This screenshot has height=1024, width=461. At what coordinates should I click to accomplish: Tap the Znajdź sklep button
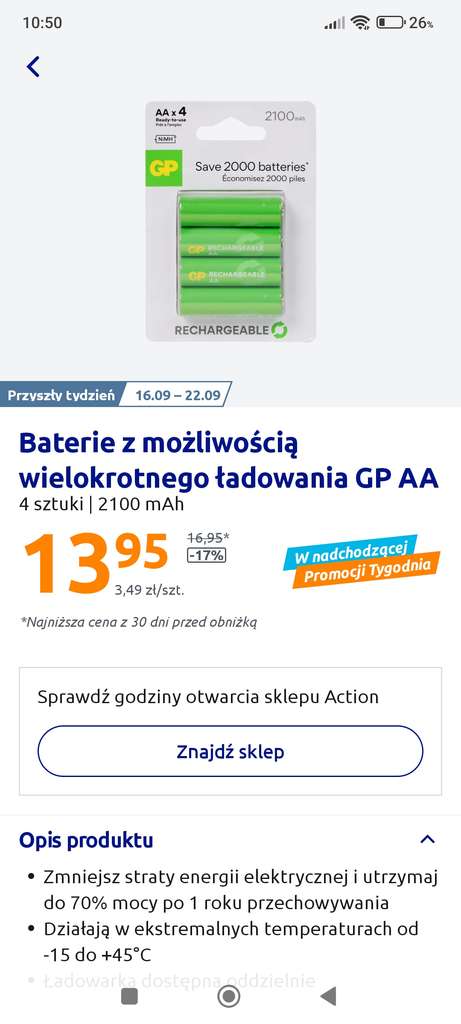tap(230, 752)
